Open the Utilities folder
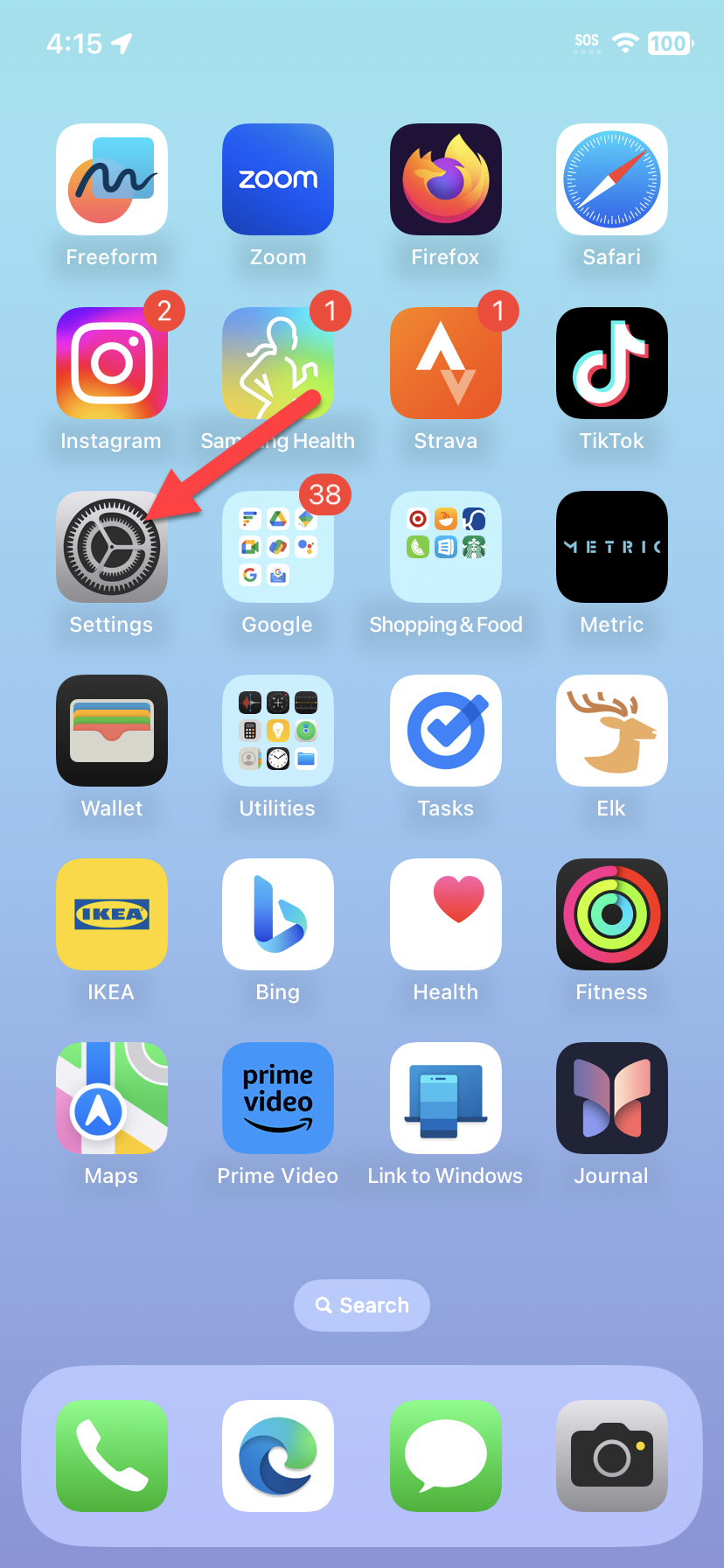 [278, 731]
